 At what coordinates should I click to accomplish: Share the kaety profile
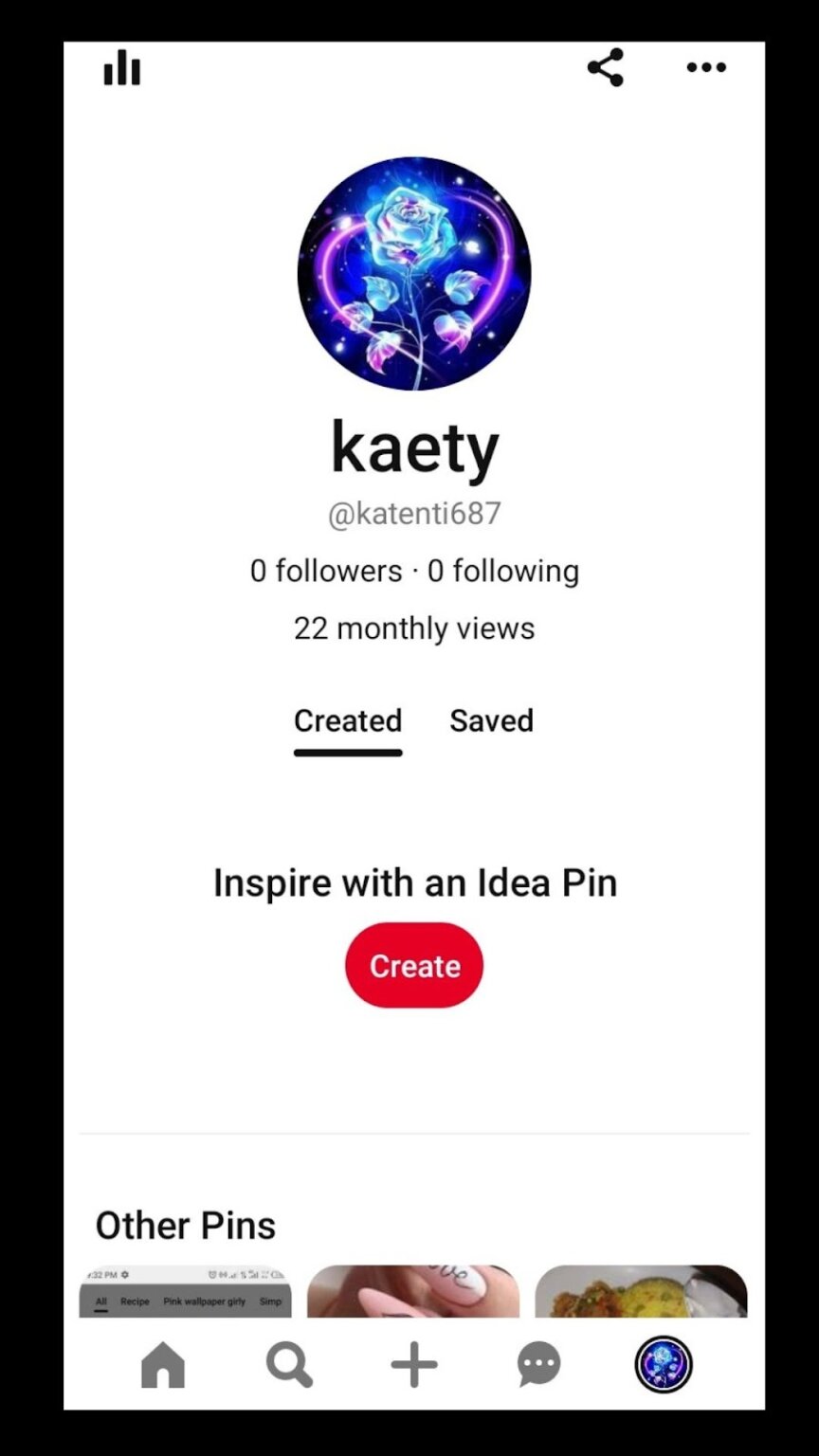click(605, 67)
